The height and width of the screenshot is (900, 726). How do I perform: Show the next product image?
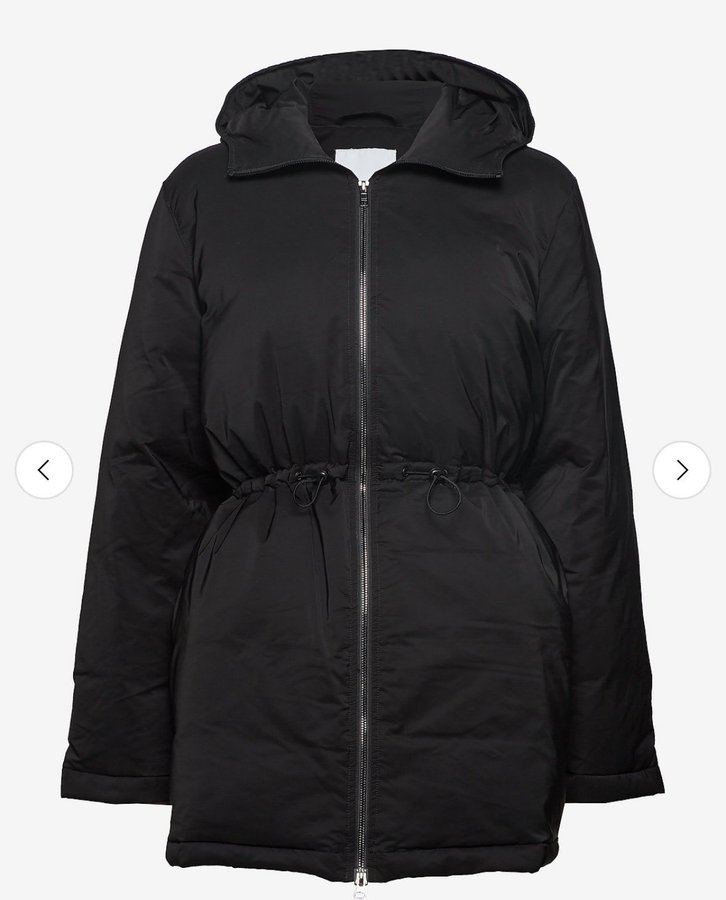[681, 470]
